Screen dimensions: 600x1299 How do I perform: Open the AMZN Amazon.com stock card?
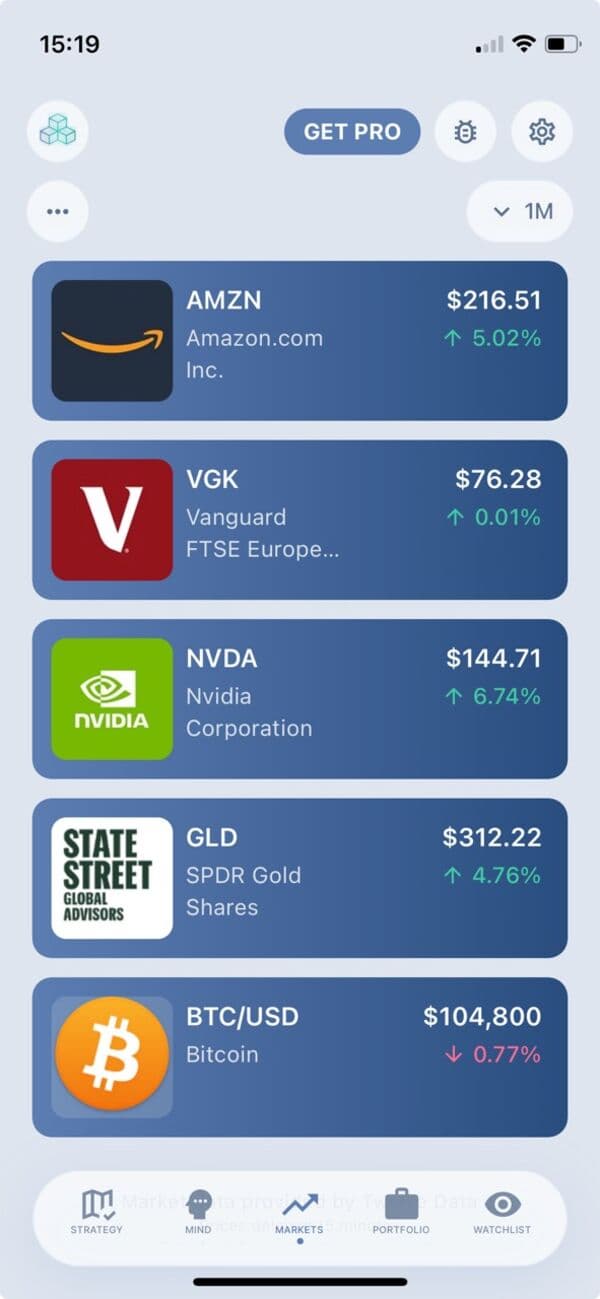click(x=300, y=340)
